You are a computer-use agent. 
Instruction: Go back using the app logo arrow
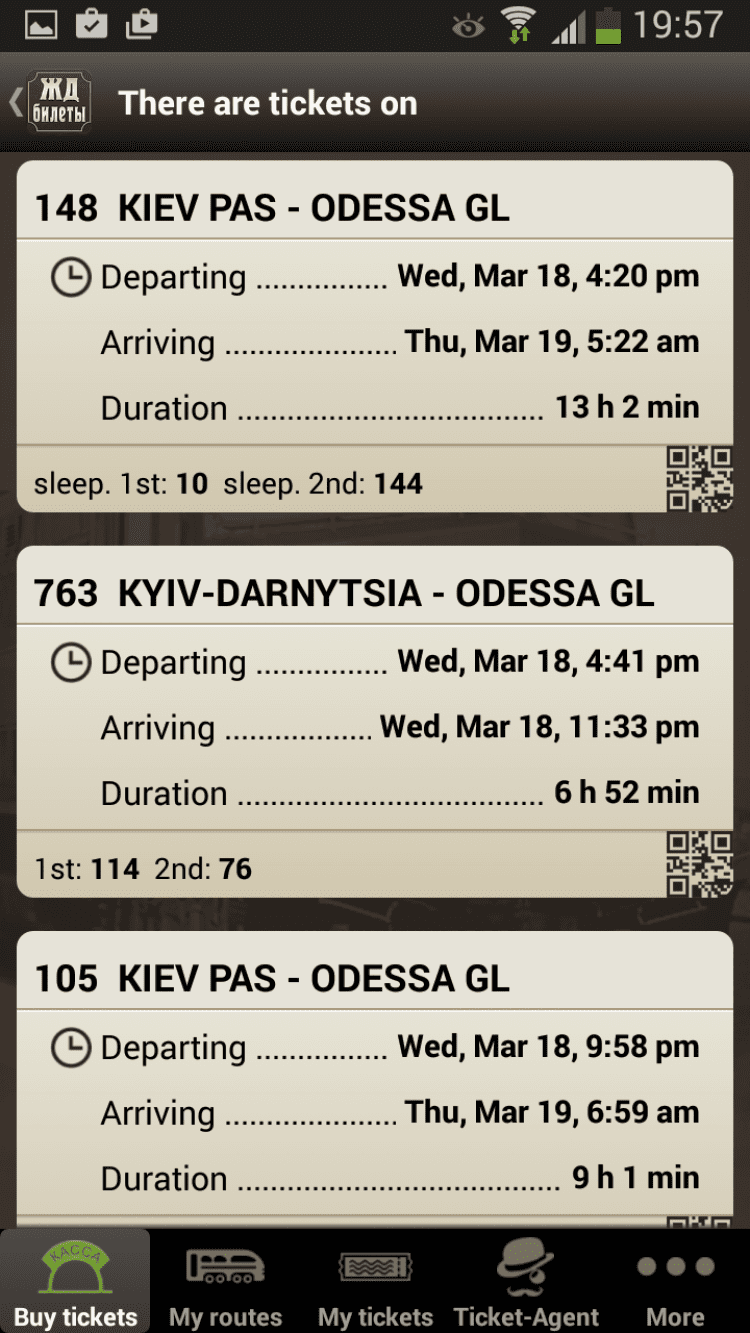click(x=52, y=102)
